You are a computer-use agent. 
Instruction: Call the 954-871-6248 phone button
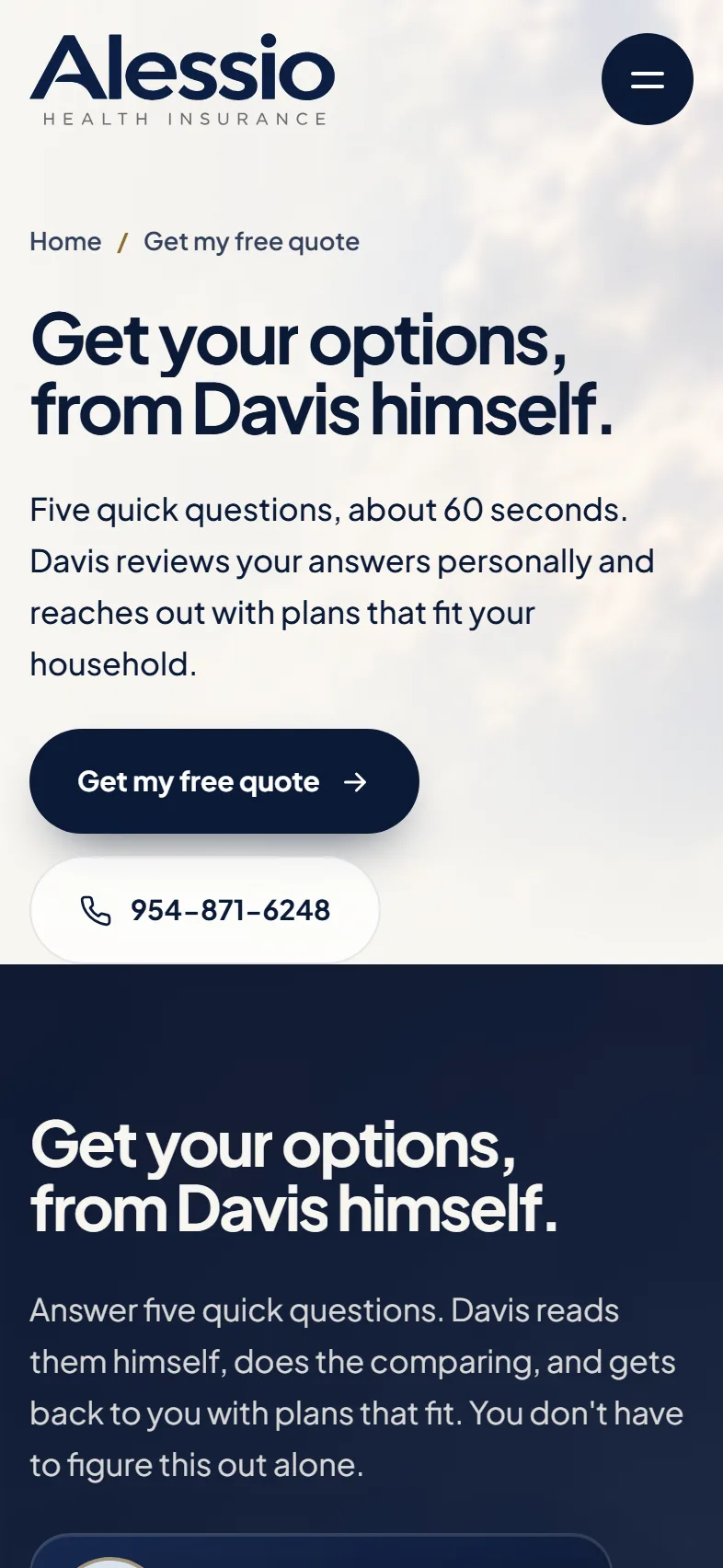point(205,910)
